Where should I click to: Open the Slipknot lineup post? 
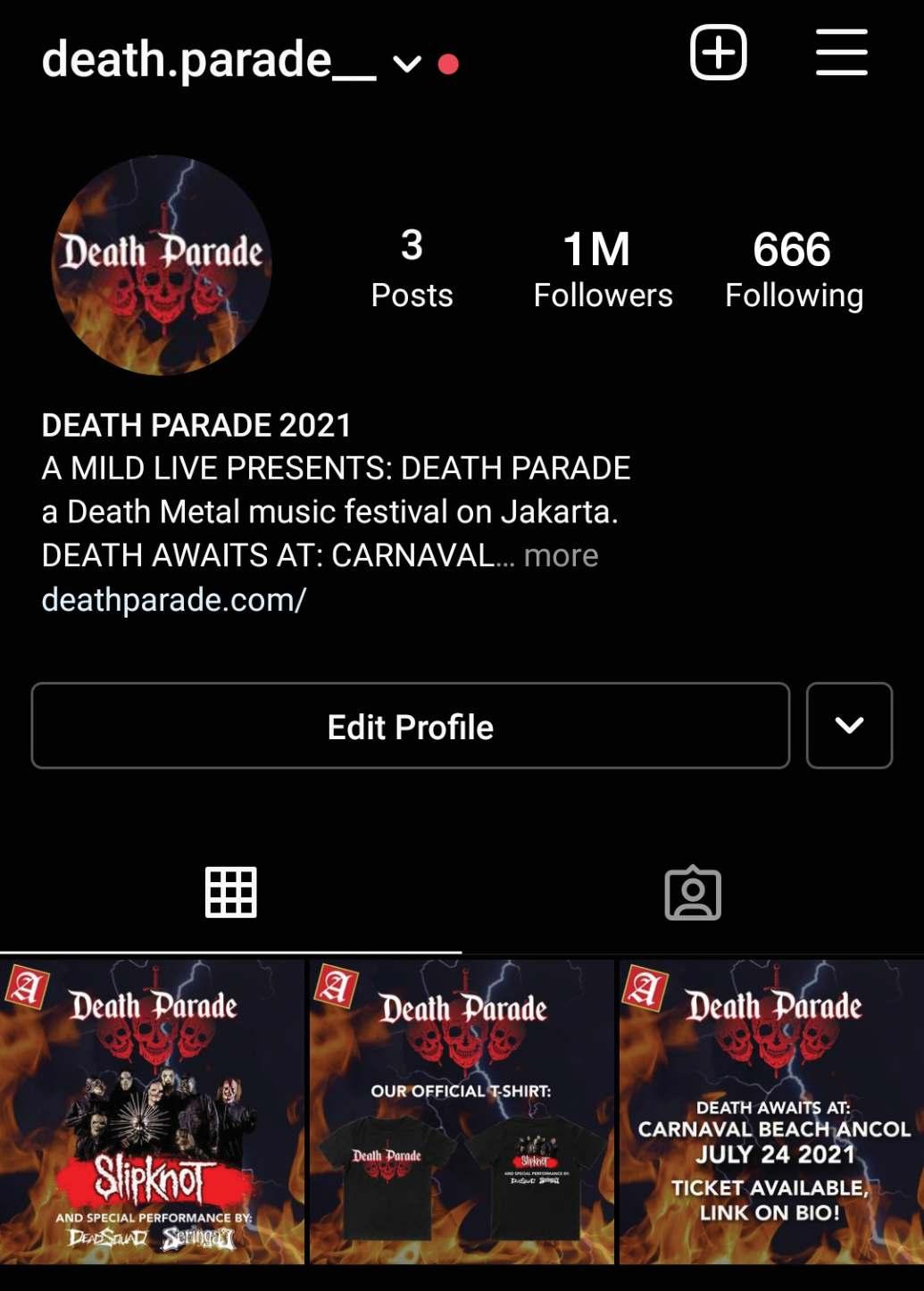pyautogui.click(x=152, y=1112)
